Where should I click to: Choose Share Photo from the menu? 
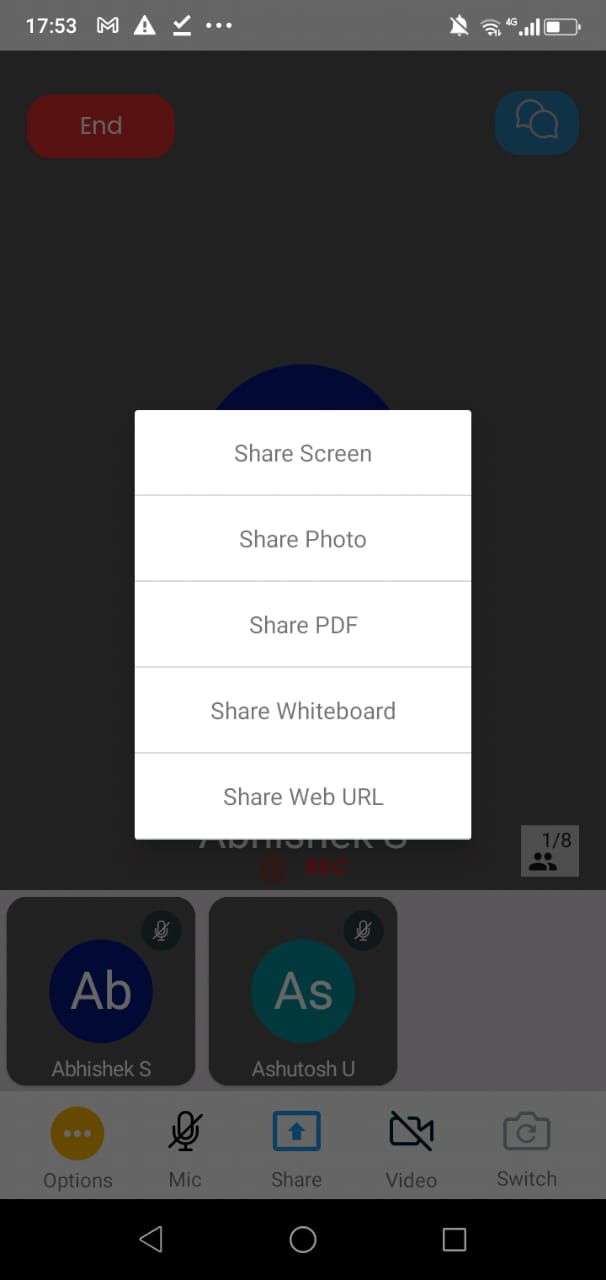click(303, 539)
